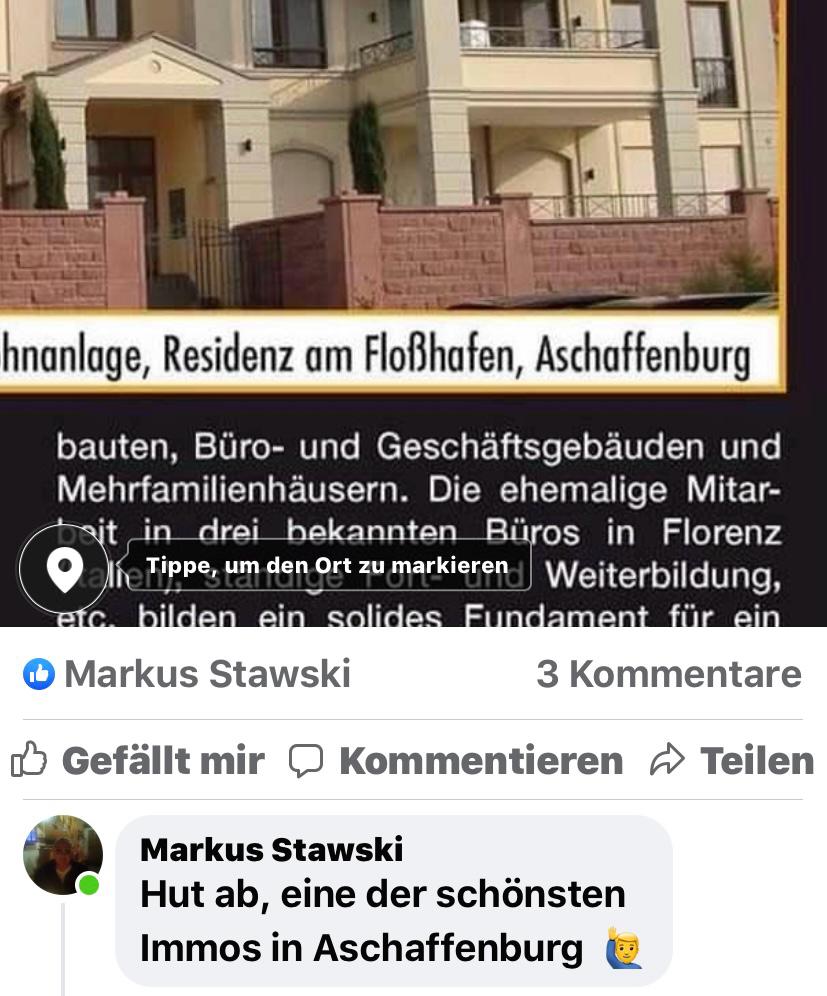The height and width of the screenshot is (996, 827).
Task: Like the post with Gefällt mir
Action: click(x=138, y=761)
